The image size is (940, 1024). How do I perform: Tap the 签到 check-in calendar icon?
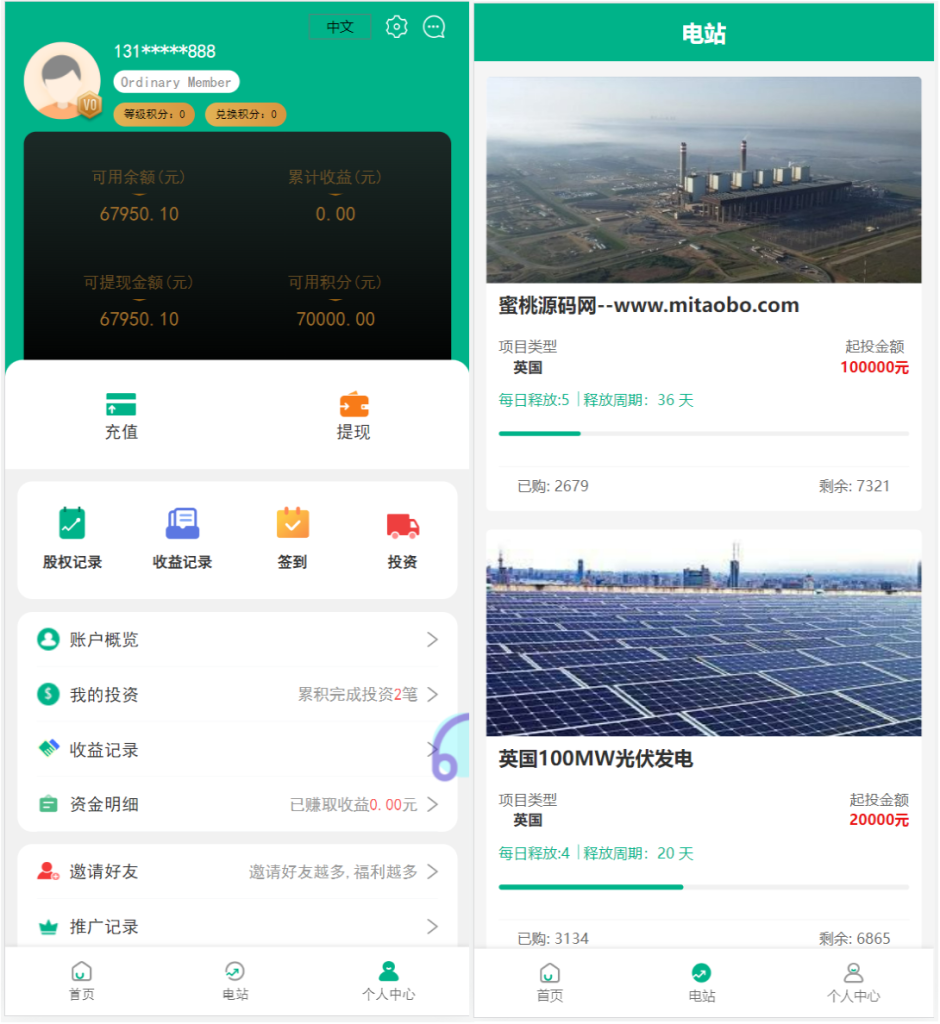point(291,522)
